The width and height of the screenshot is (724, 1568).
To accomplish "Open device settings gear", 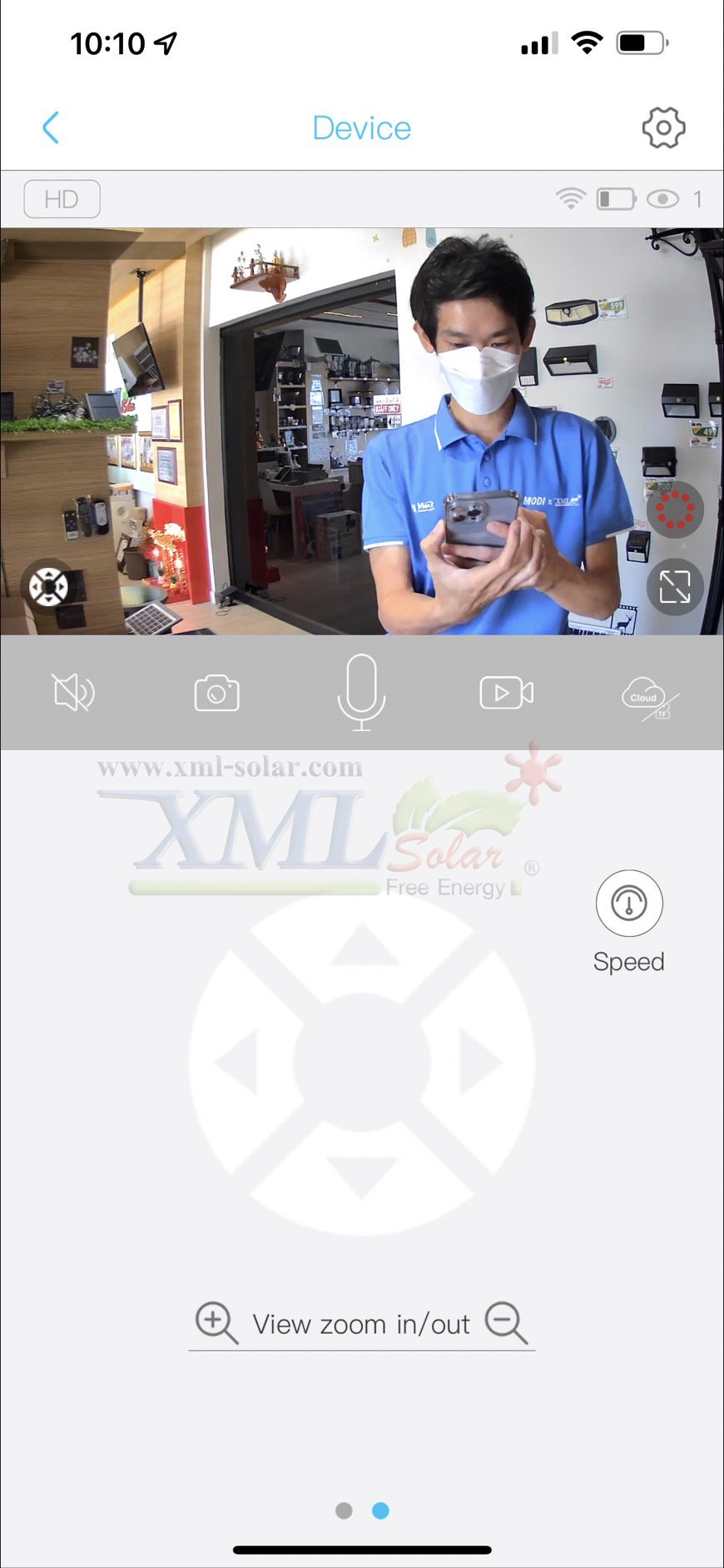I will click(663, 128).
